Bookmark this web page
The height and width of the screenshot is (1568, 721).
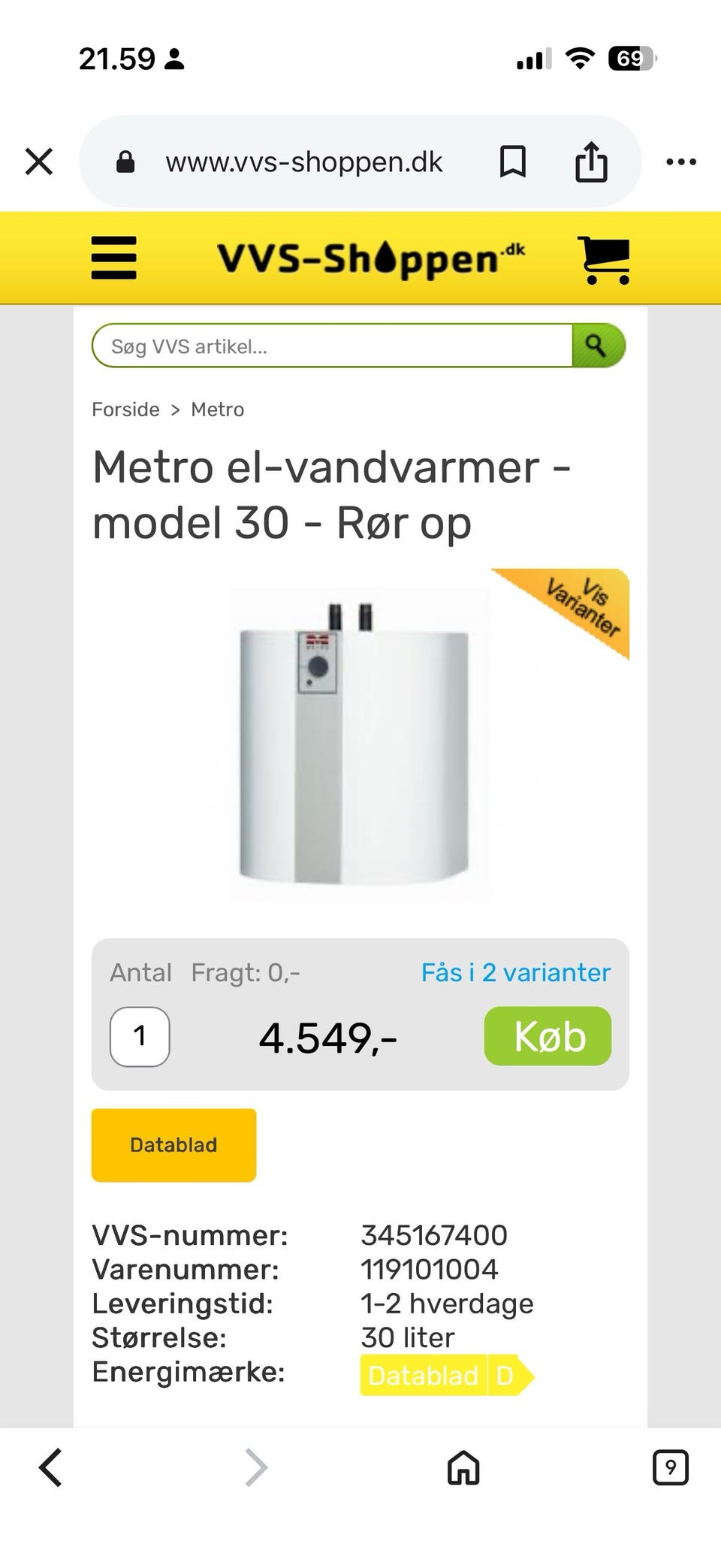coord(513,162)
